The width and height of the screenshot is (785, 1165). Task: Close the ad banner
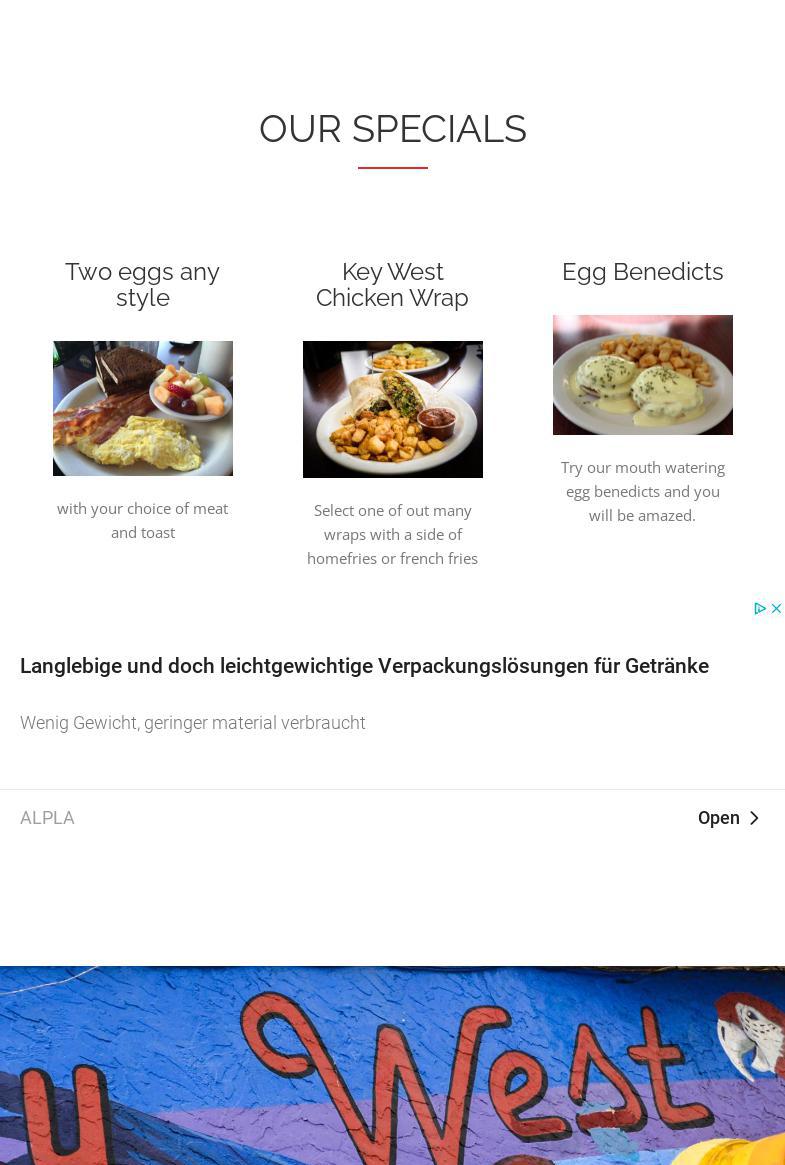776,608
